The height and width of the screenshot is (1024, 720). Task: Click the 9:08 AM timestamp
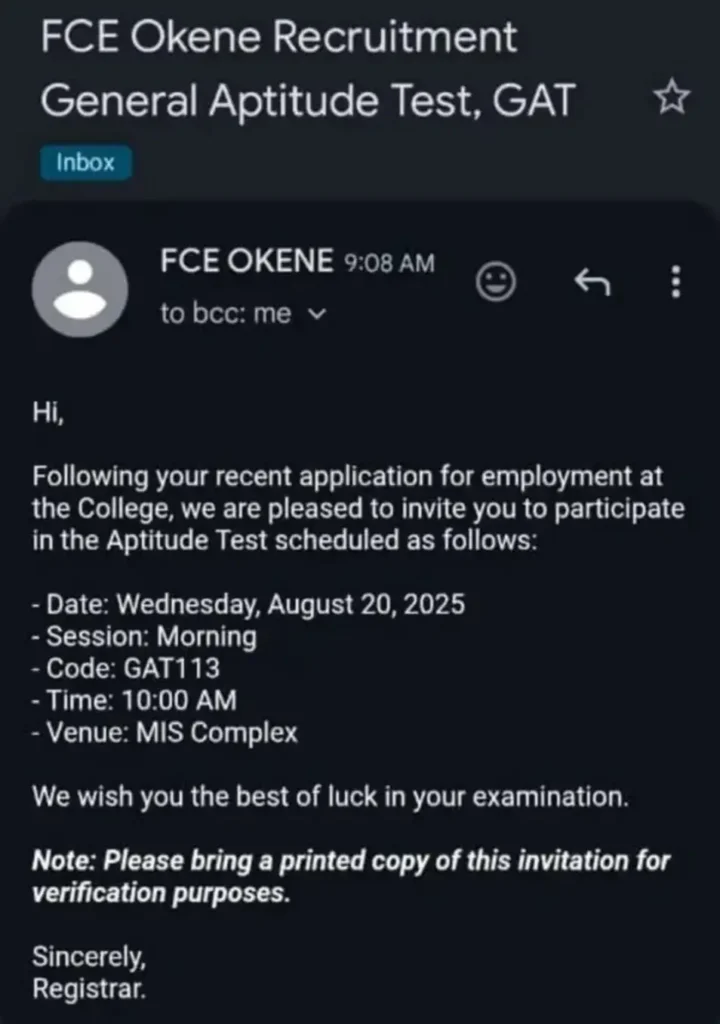pos(388,263)
